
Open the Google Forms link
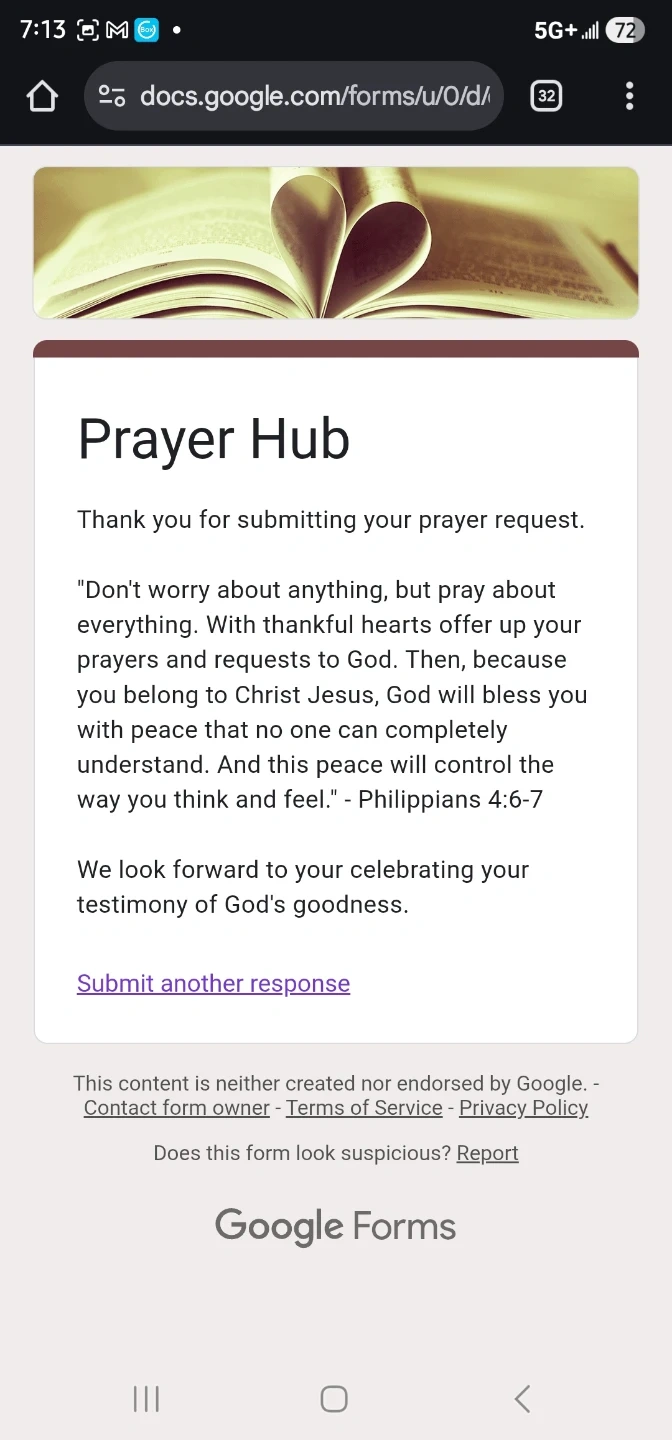[x=336, y=1226]
